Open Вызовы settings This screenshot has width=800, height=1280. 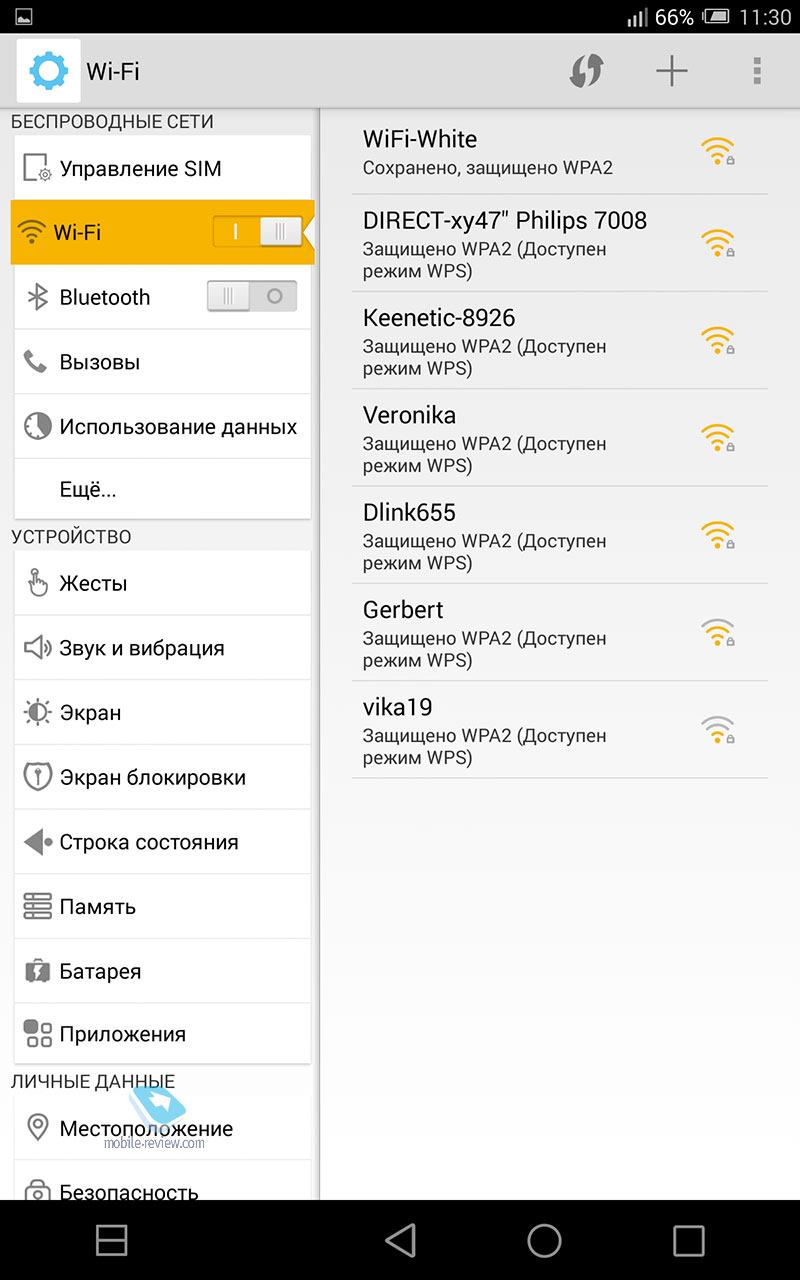point(162,362)
